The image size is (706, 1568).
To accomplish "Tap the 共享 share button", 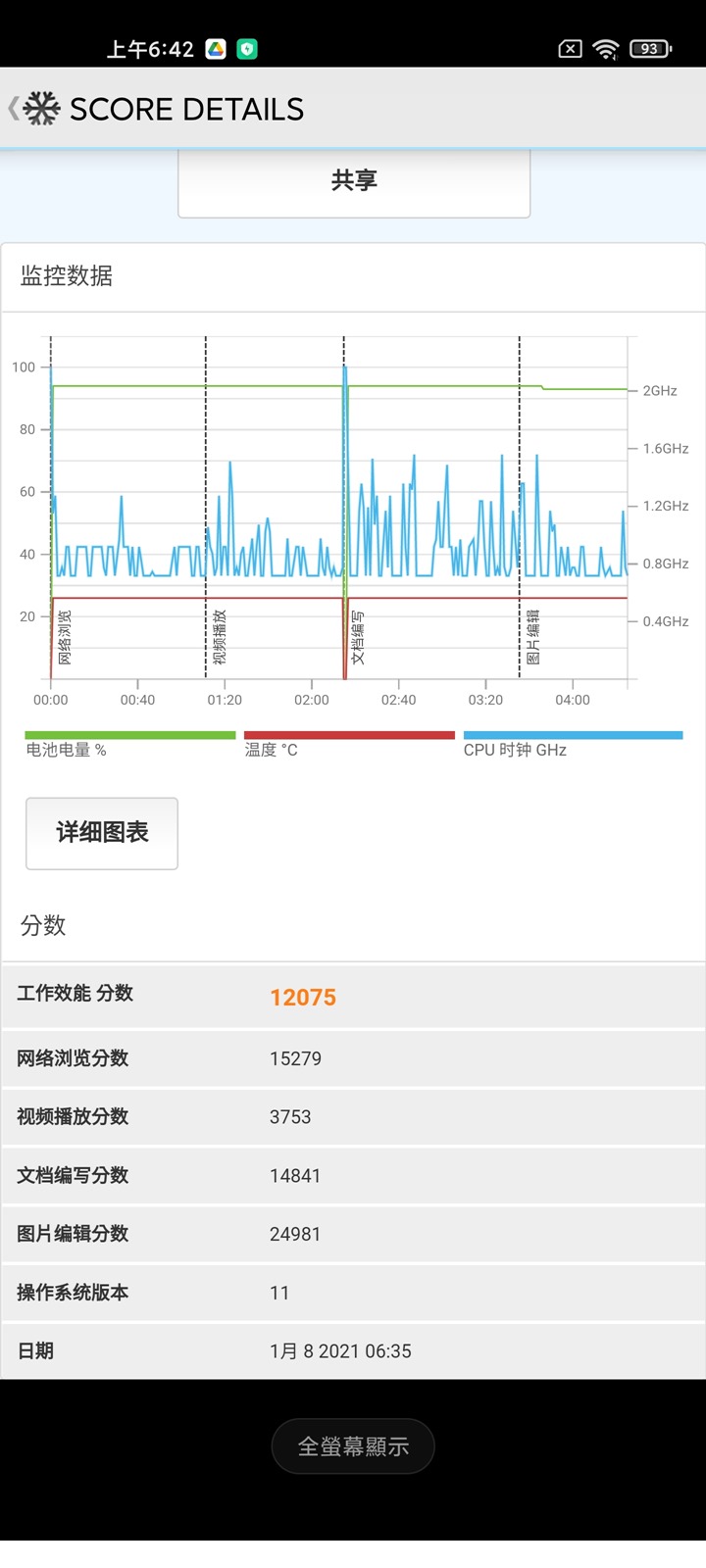I will click(353, 181).
